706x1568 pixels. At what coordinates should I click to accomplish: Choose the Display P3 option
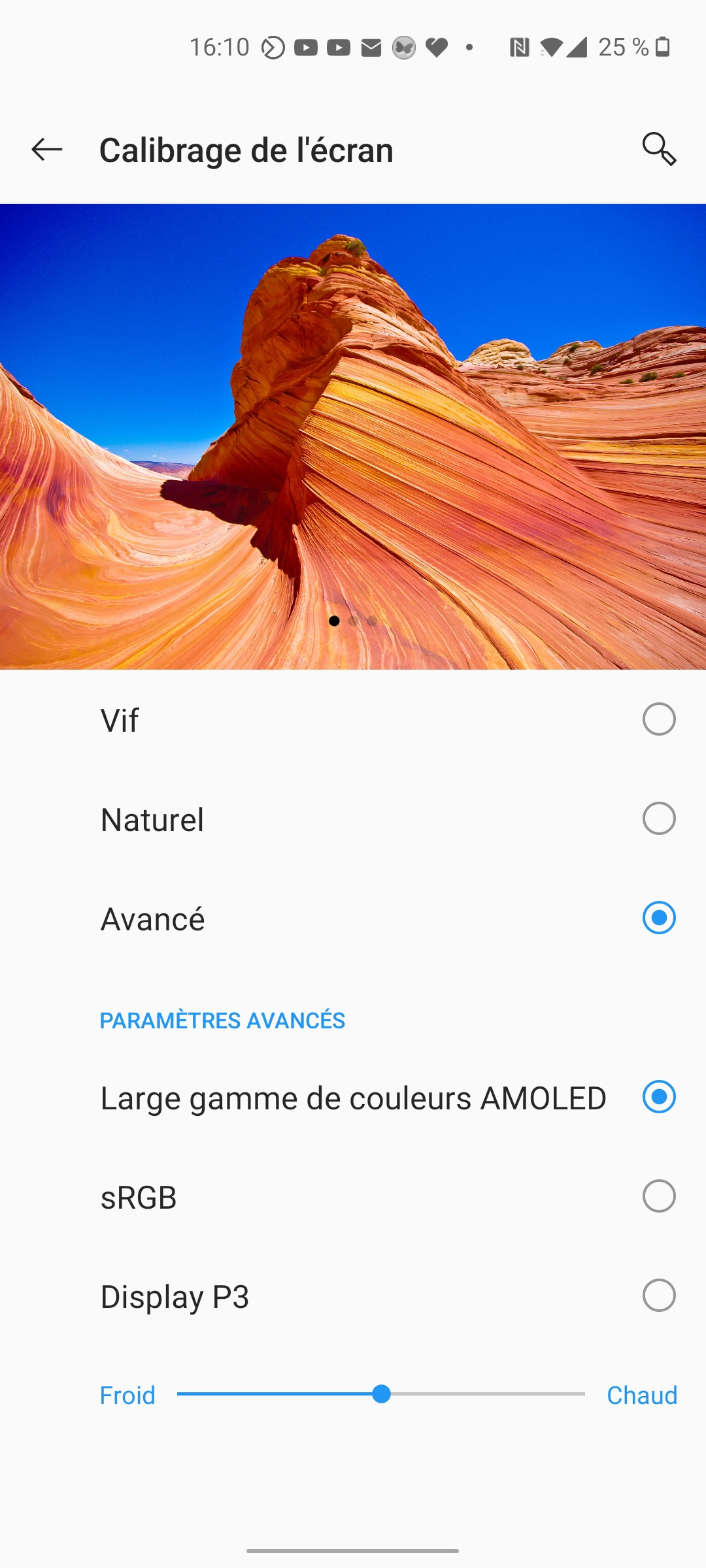[353, 1296]
